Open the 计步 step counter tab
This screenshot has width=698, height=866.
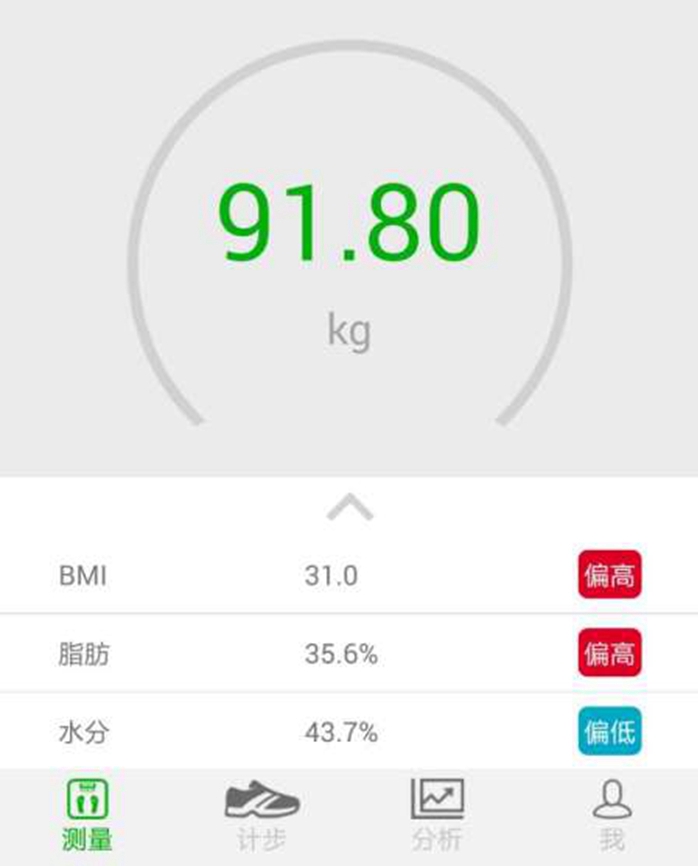click(x=262, y=815)
